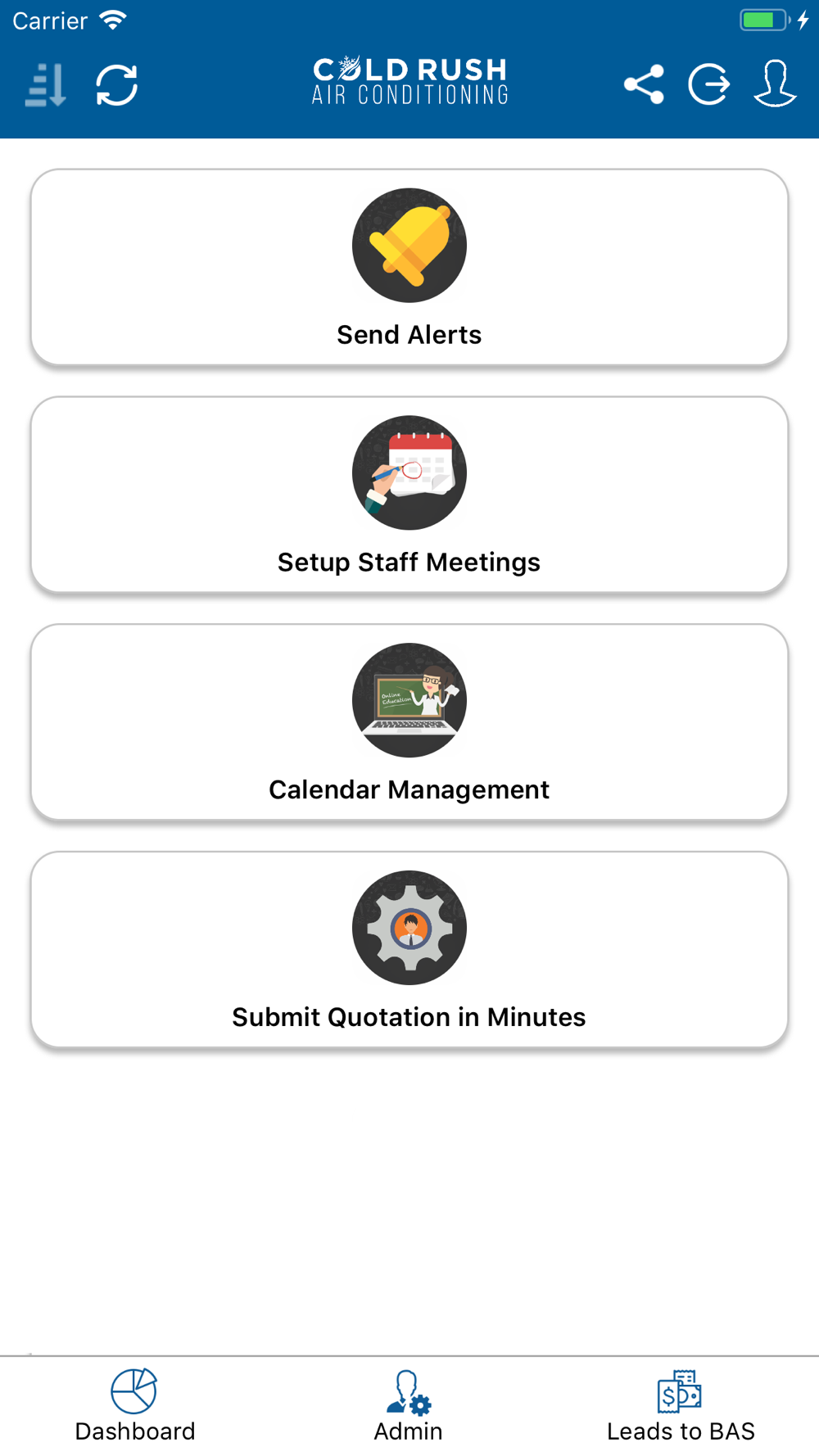Open Setup Staff Meetings

click(x=409, y=495)
